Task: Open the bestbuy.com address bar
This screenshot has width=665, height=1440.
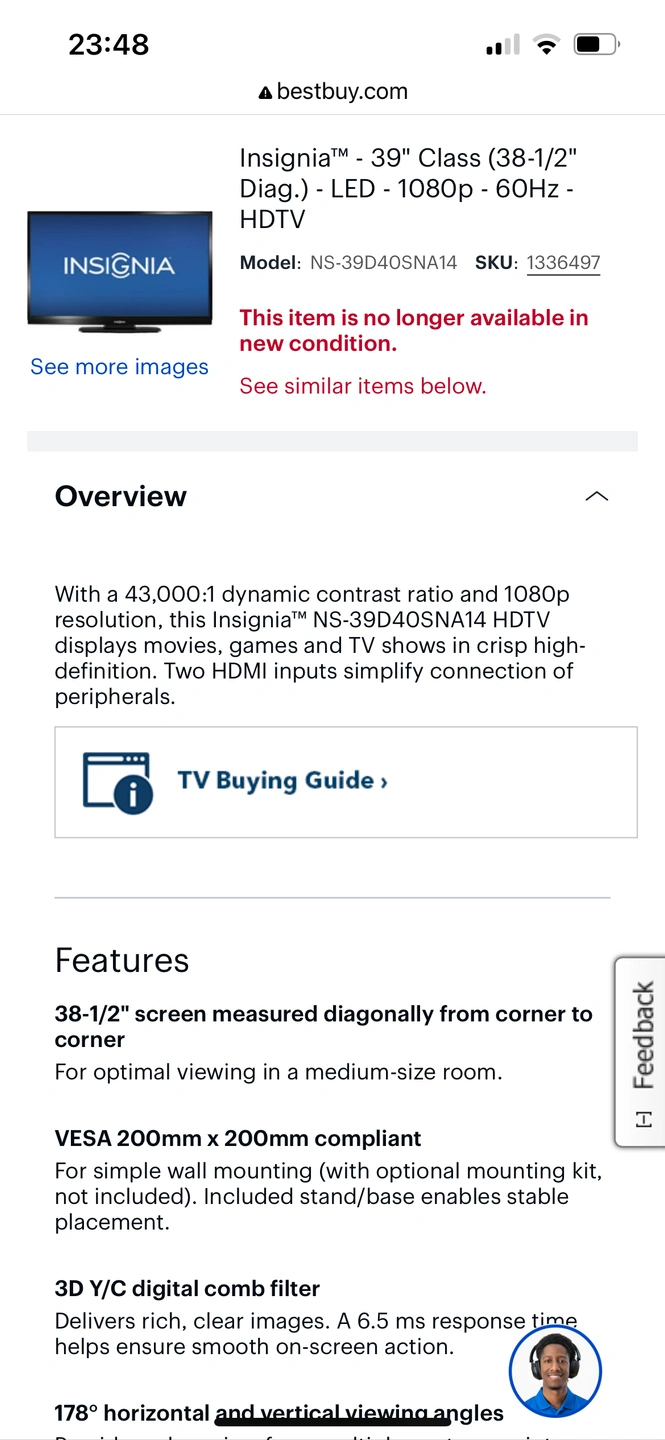Action: (x=333, y=92)
